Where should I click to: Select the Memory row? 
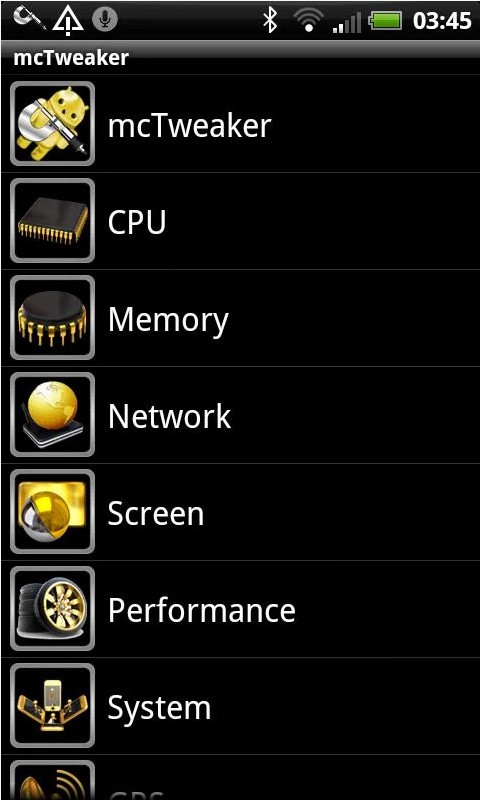pos(240,318)
